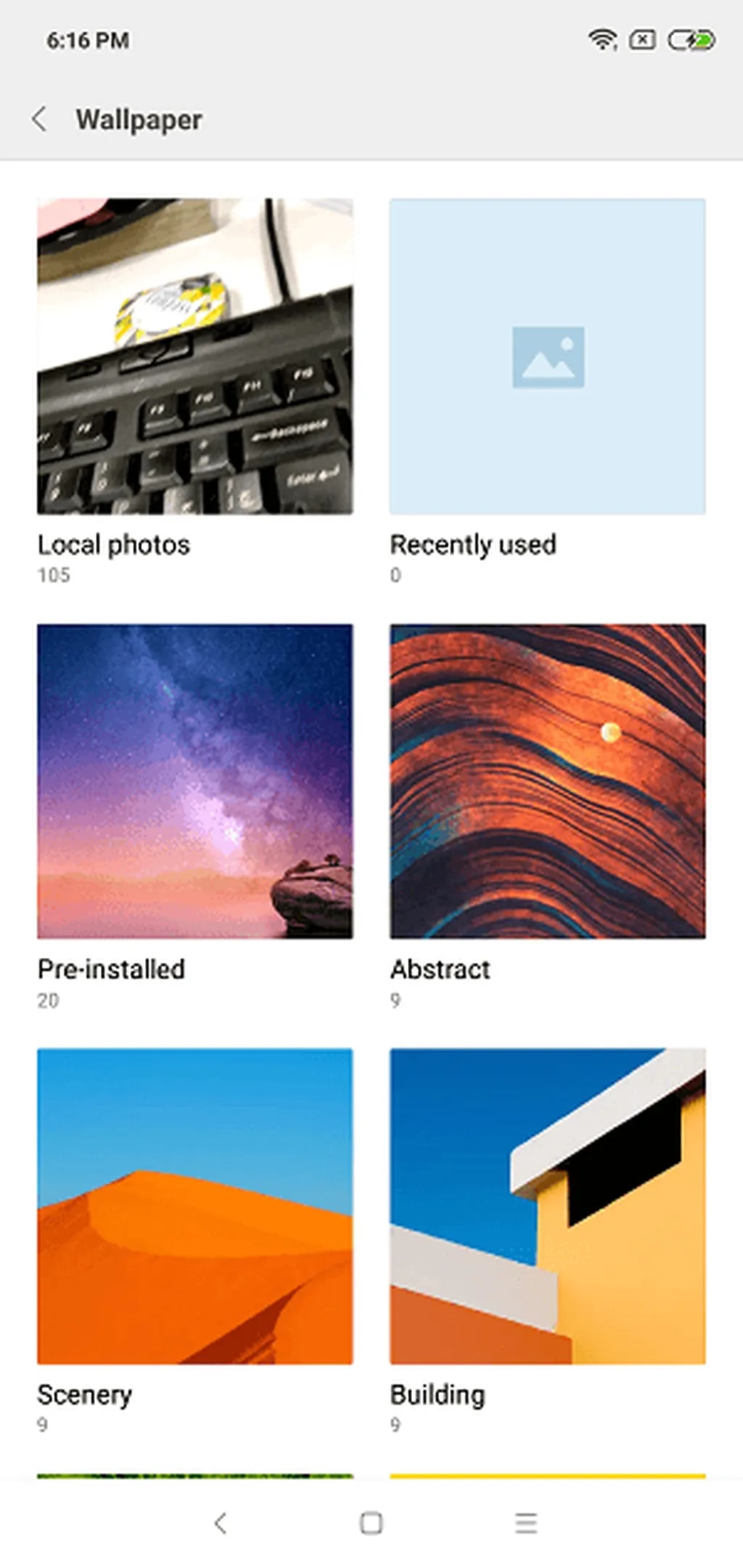Tap the SIM card status icon
743x1568 pixels.
coord(641,41)
